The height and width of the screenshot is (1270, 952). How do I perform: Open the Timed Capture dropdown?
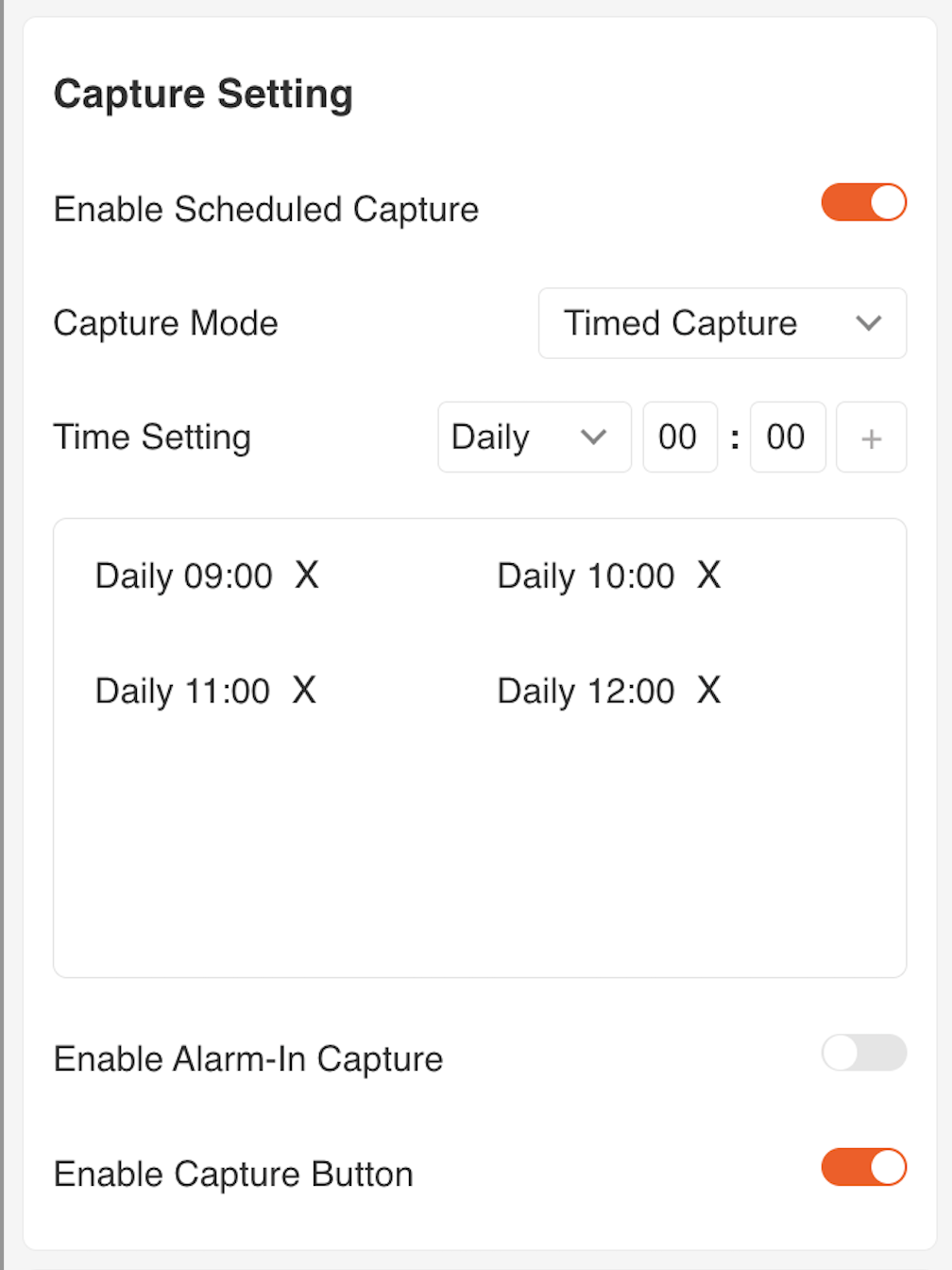pyautogui.click(x=722, y=323)
